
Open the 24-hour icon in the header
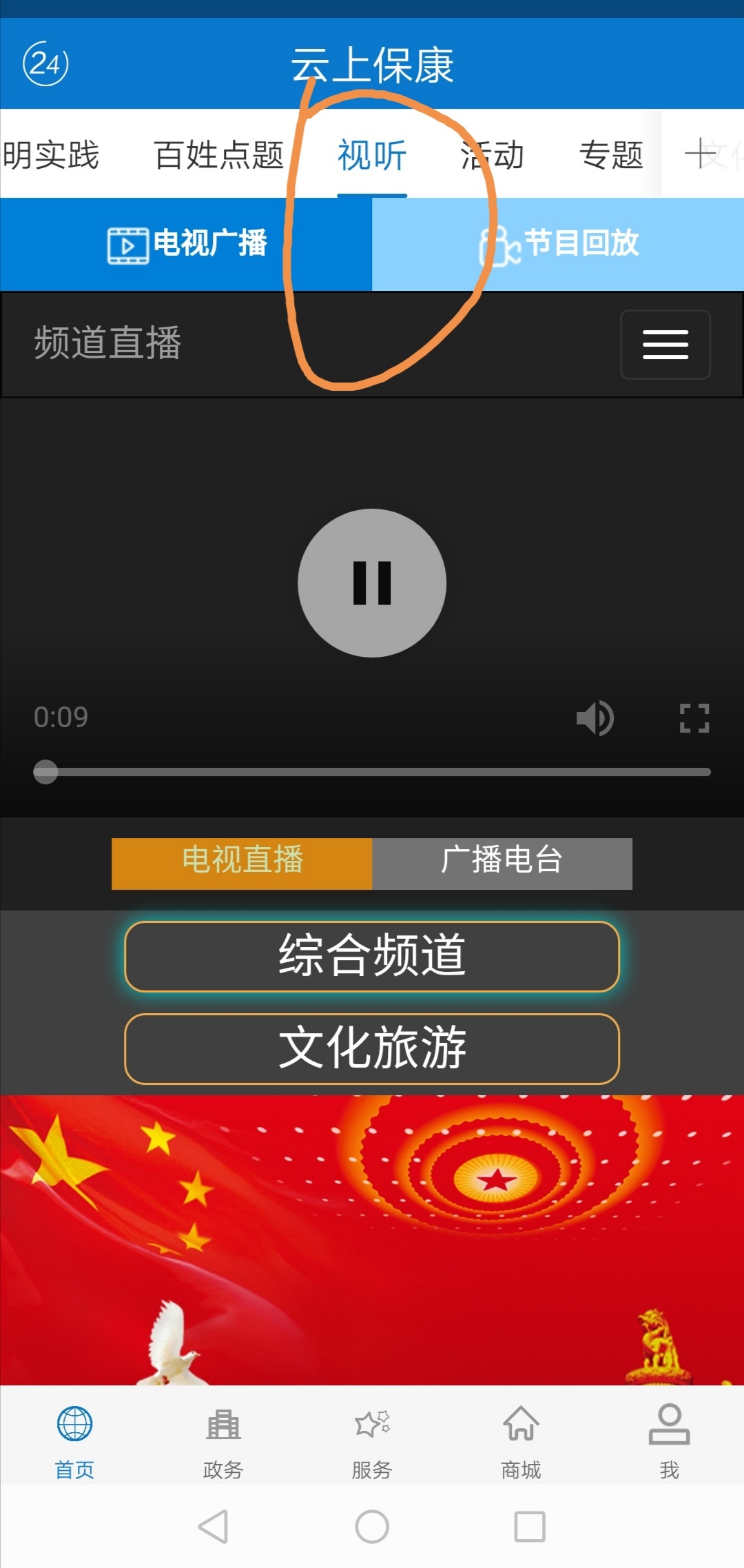(x=45, y=63)
